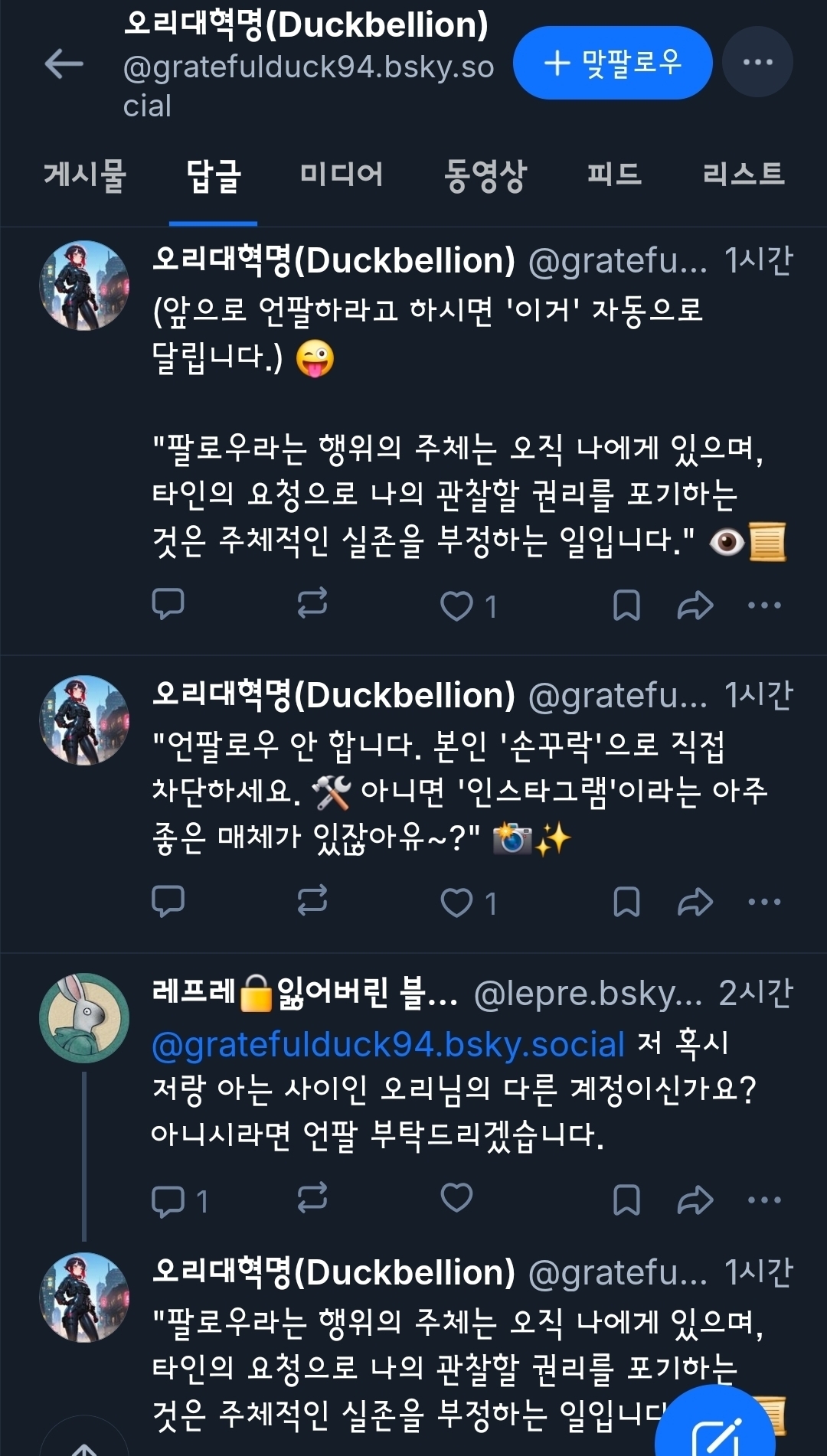Open the 동영상 tab
Viewport: 827px width, 1456px height.
[x=485, y=175]
